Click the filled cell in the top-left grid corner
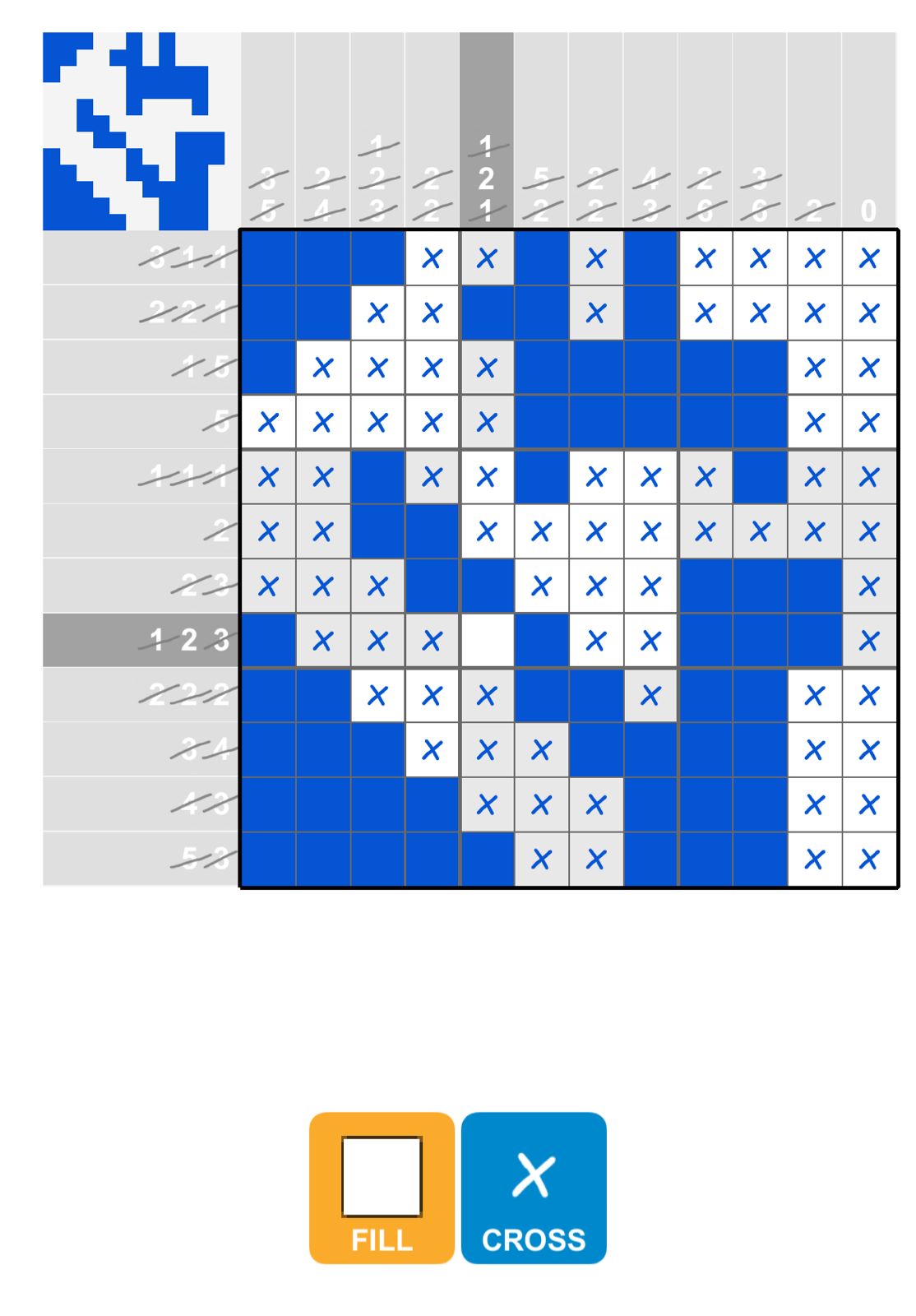Image resolution: width=916 pixels, height=1316 pixels. (x=268, y=257)
